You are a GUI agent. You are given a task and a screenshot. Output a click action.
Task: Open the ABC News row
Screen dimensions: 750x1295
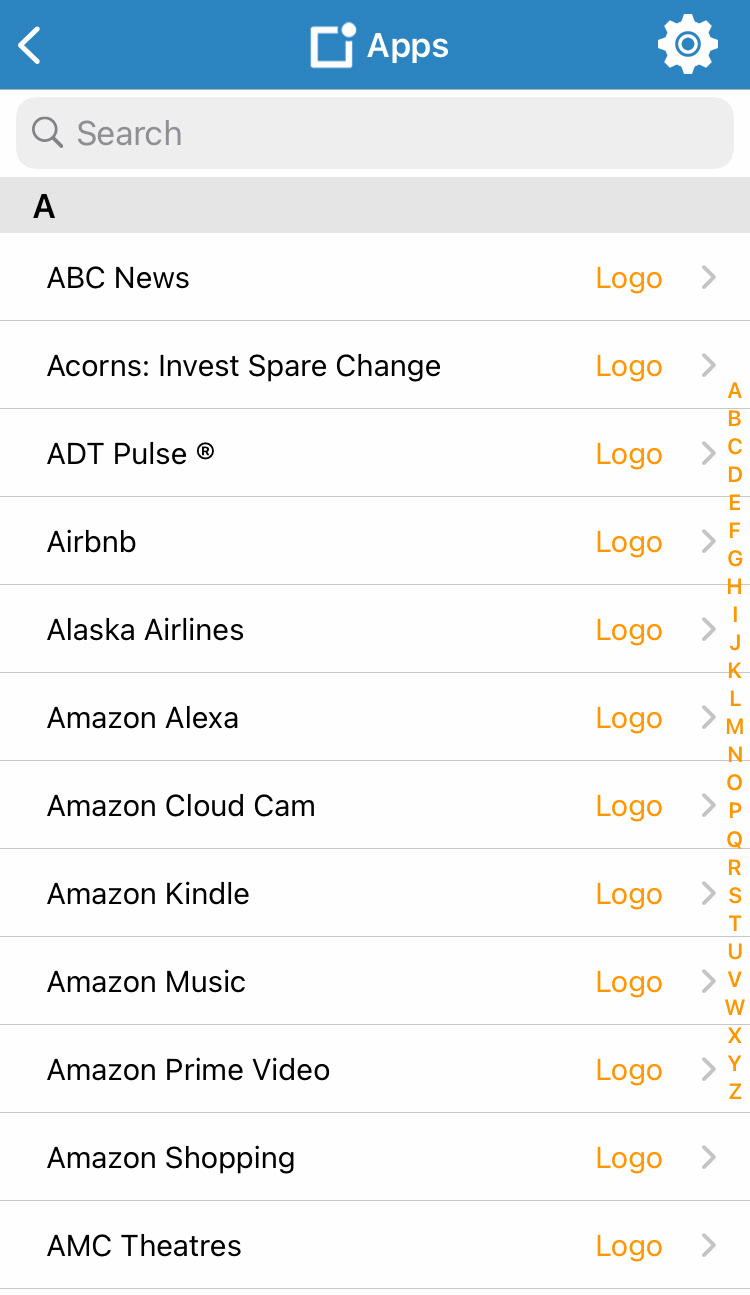click(375, 277)
